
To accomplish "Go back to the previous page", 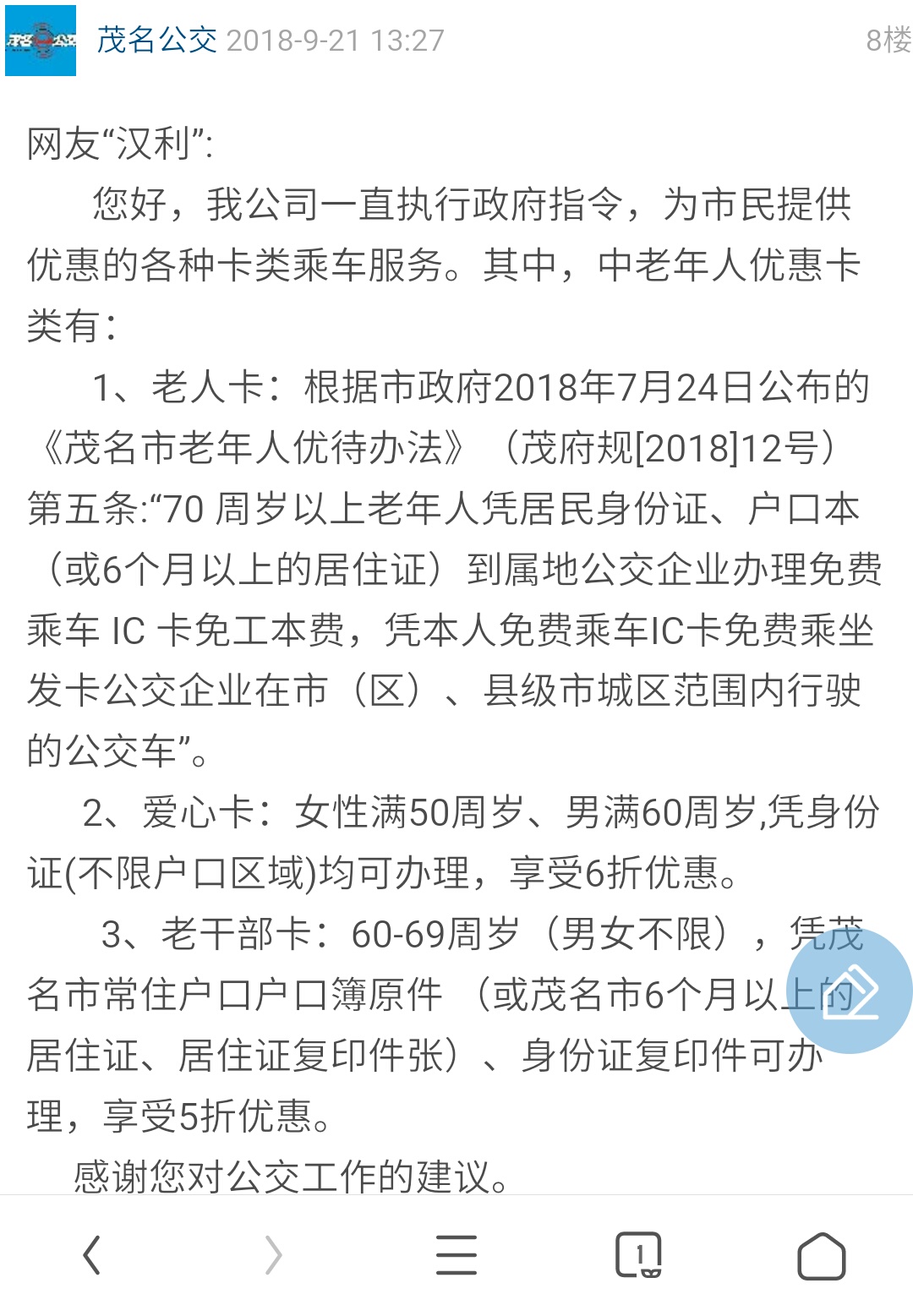I will (91, 1255).
